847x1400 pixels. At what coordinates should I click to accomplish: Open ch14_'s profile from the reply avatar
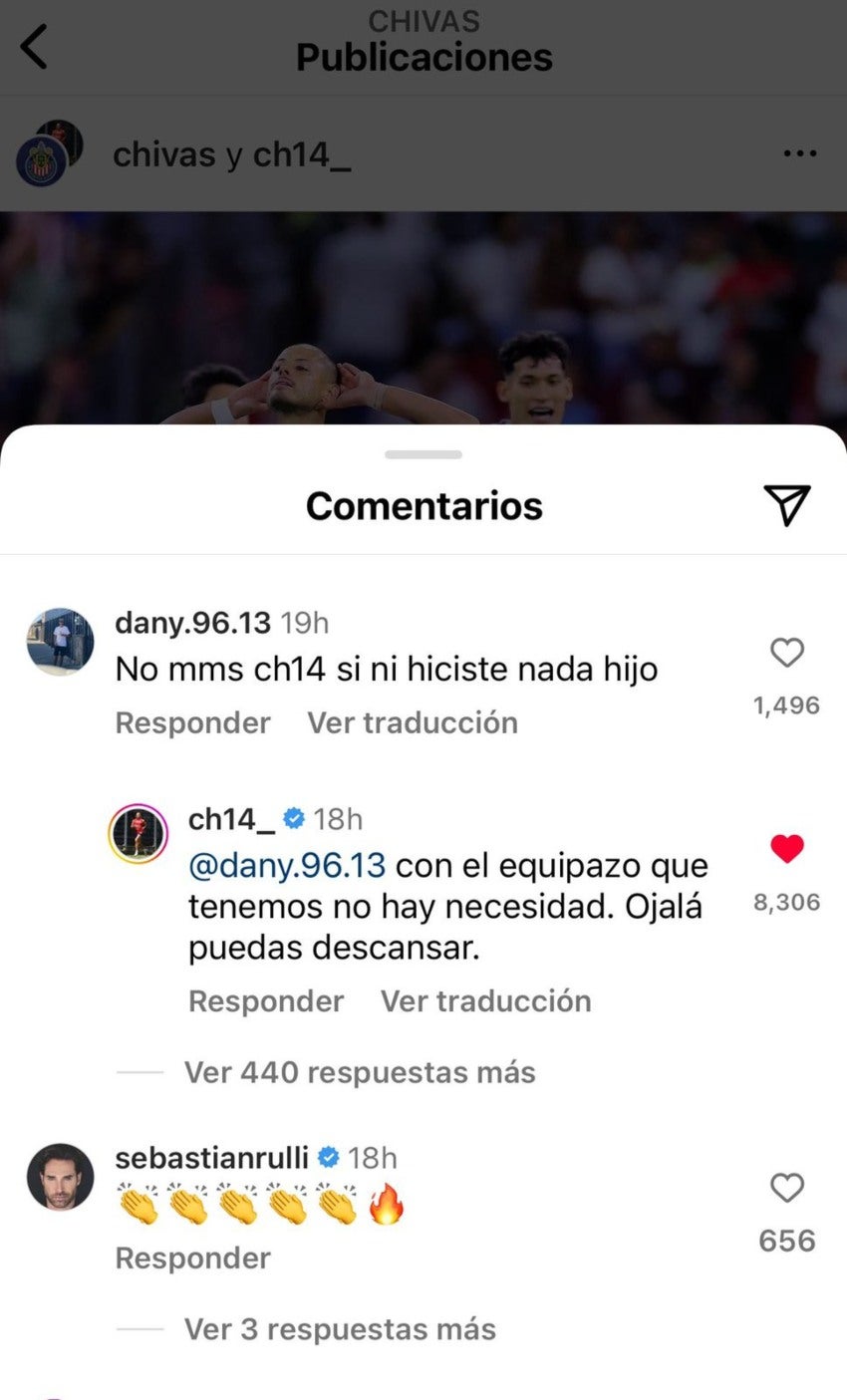pos(138,832)
